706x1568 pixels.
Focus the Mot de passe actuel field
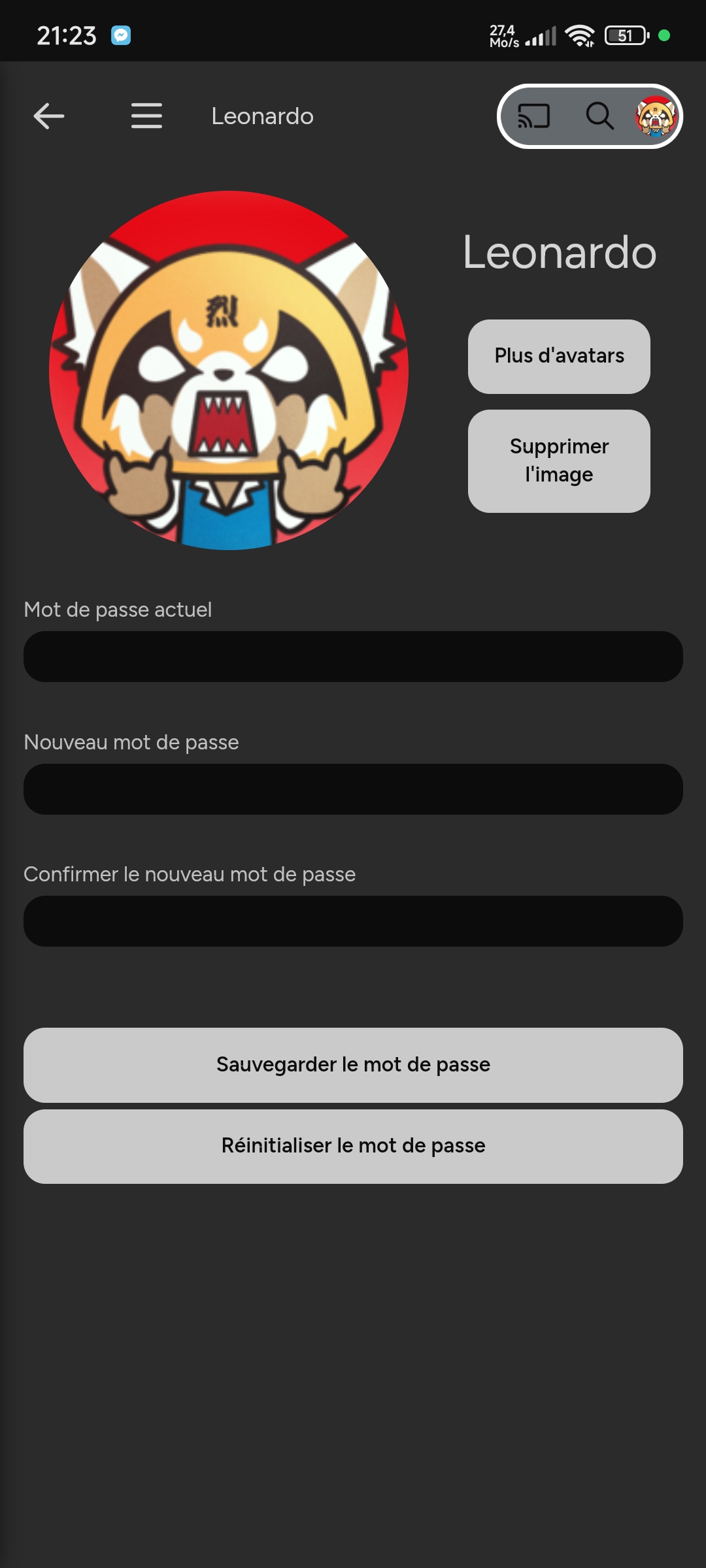click(x=353, y=657)
